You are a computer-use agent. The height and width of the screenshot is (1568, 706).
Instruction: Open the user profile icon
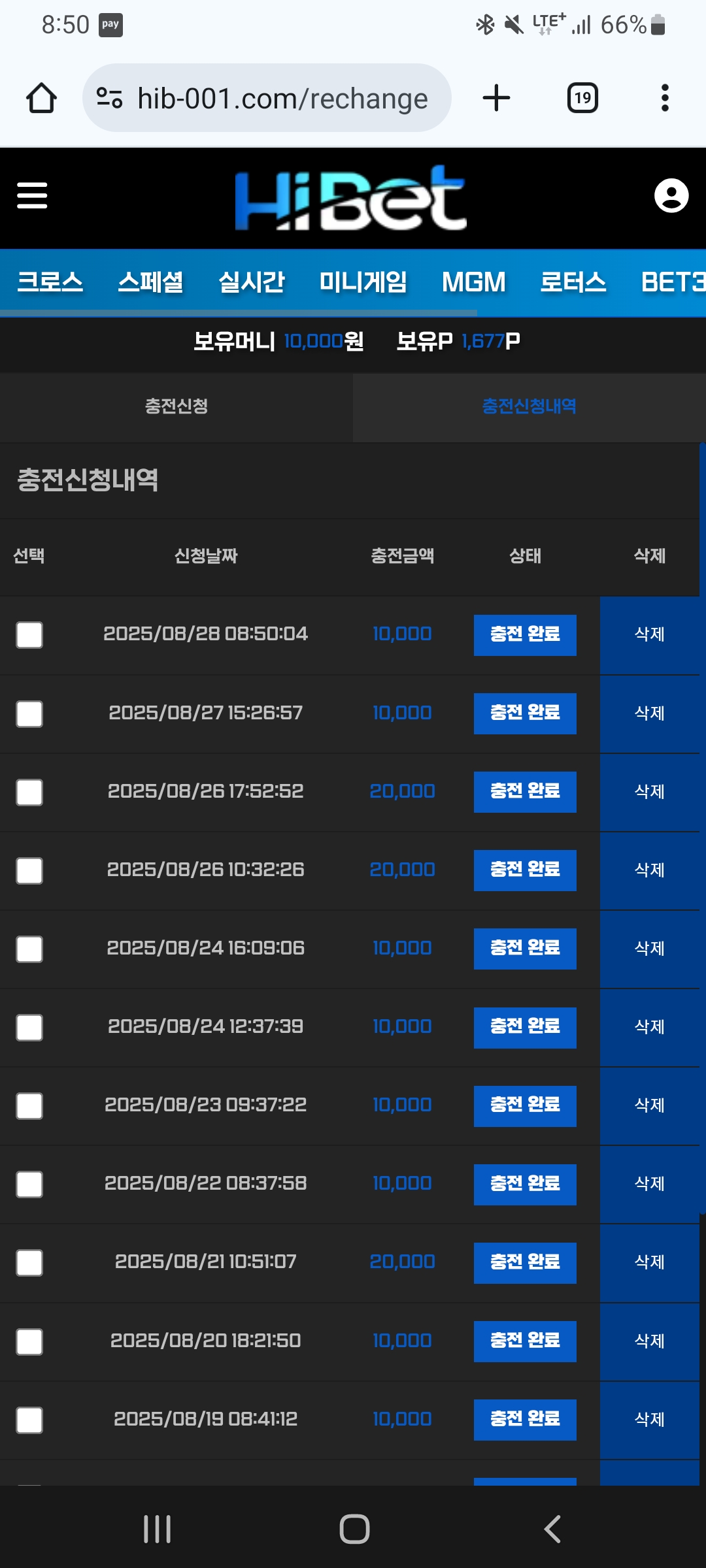point(671,195)
